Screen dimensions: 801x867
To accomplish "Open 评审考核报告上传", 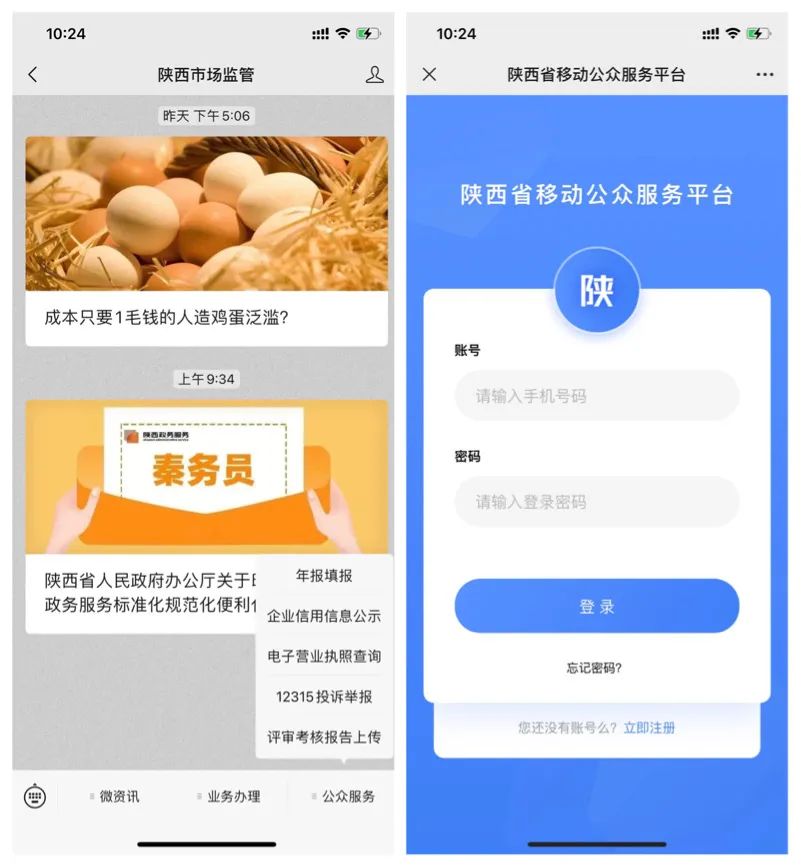I will click(324, 737).
